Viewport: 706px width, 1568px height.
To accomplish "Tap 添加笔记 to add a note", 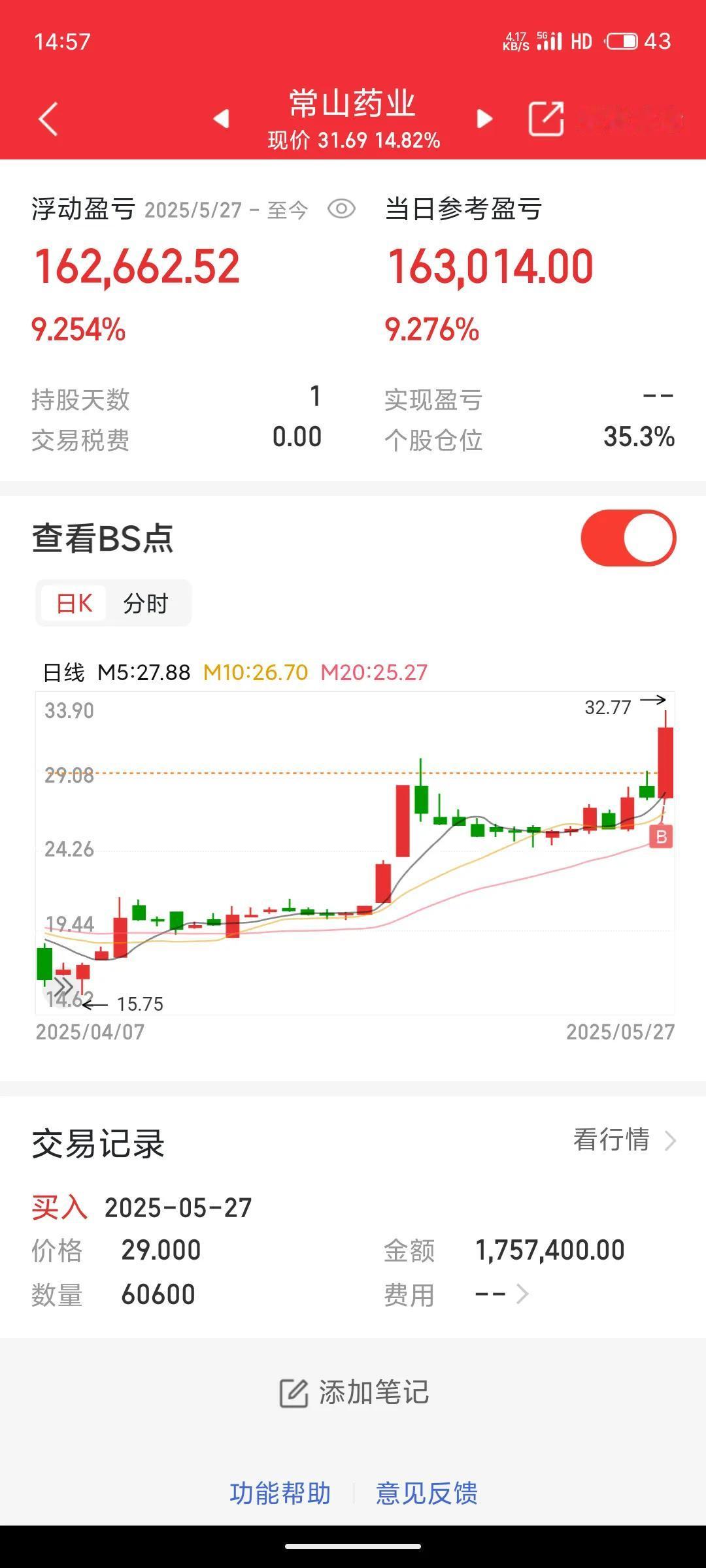I will click(354, 1392).
